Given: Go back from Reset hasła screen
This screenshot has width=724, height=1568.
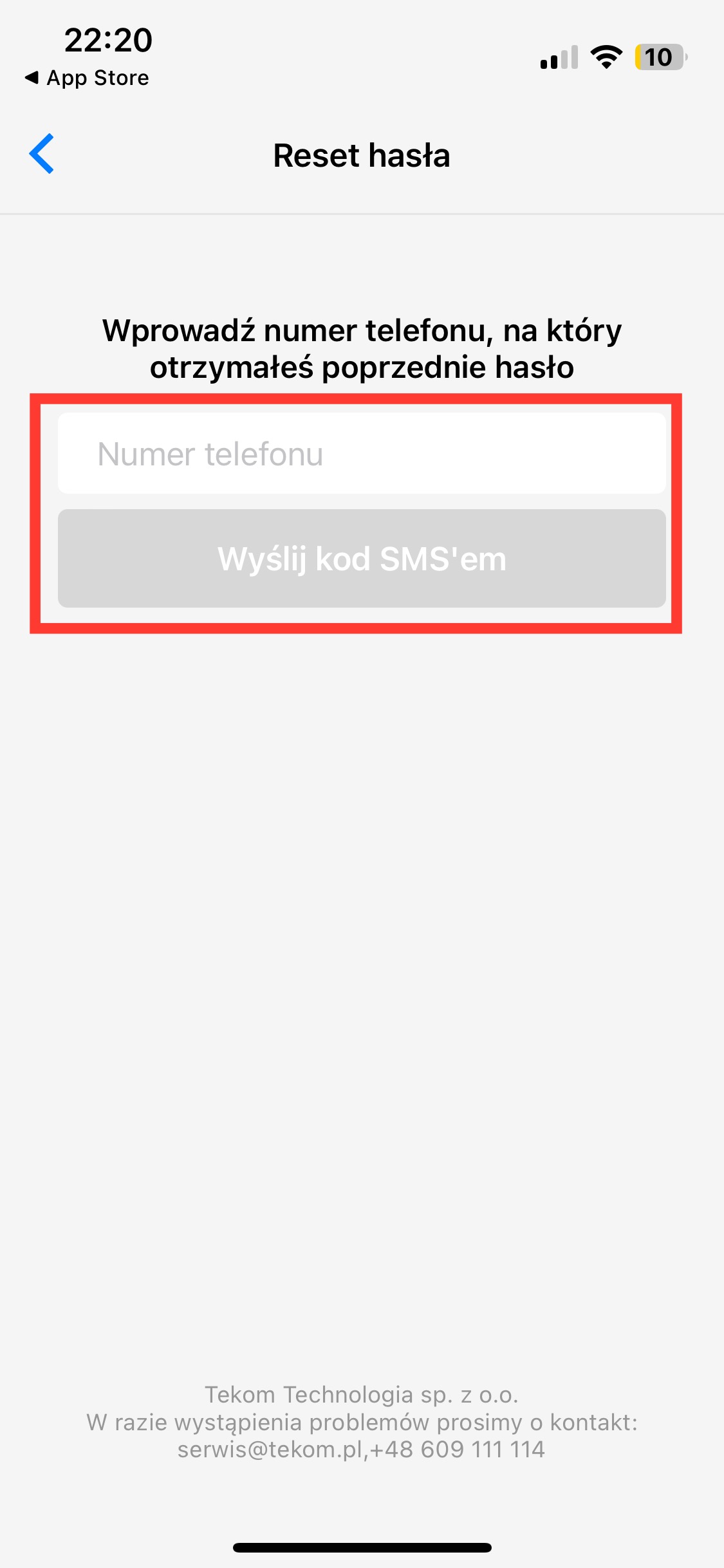Looking at the screenshot, I should click(41, 154).
